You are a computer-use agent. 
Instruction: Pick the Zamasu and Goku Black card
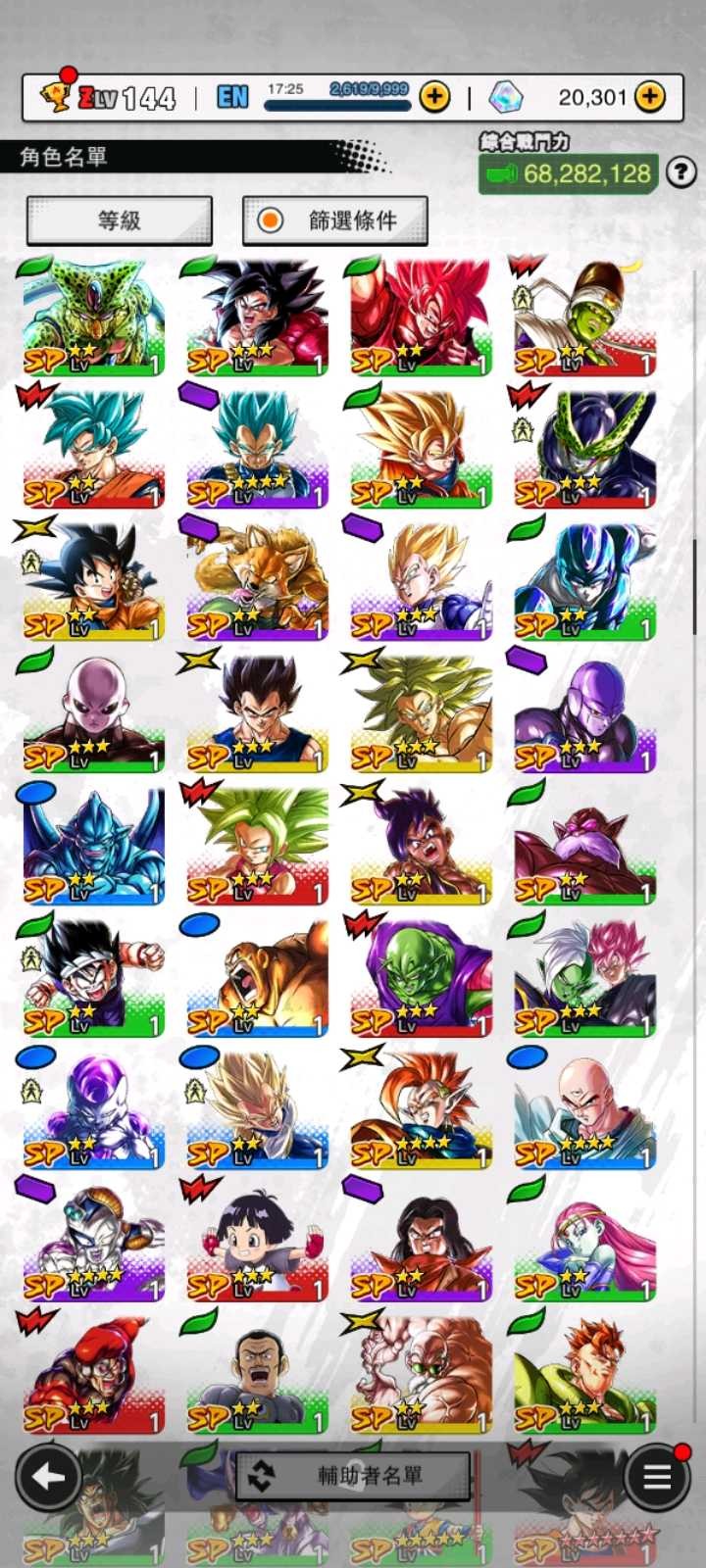584,977
